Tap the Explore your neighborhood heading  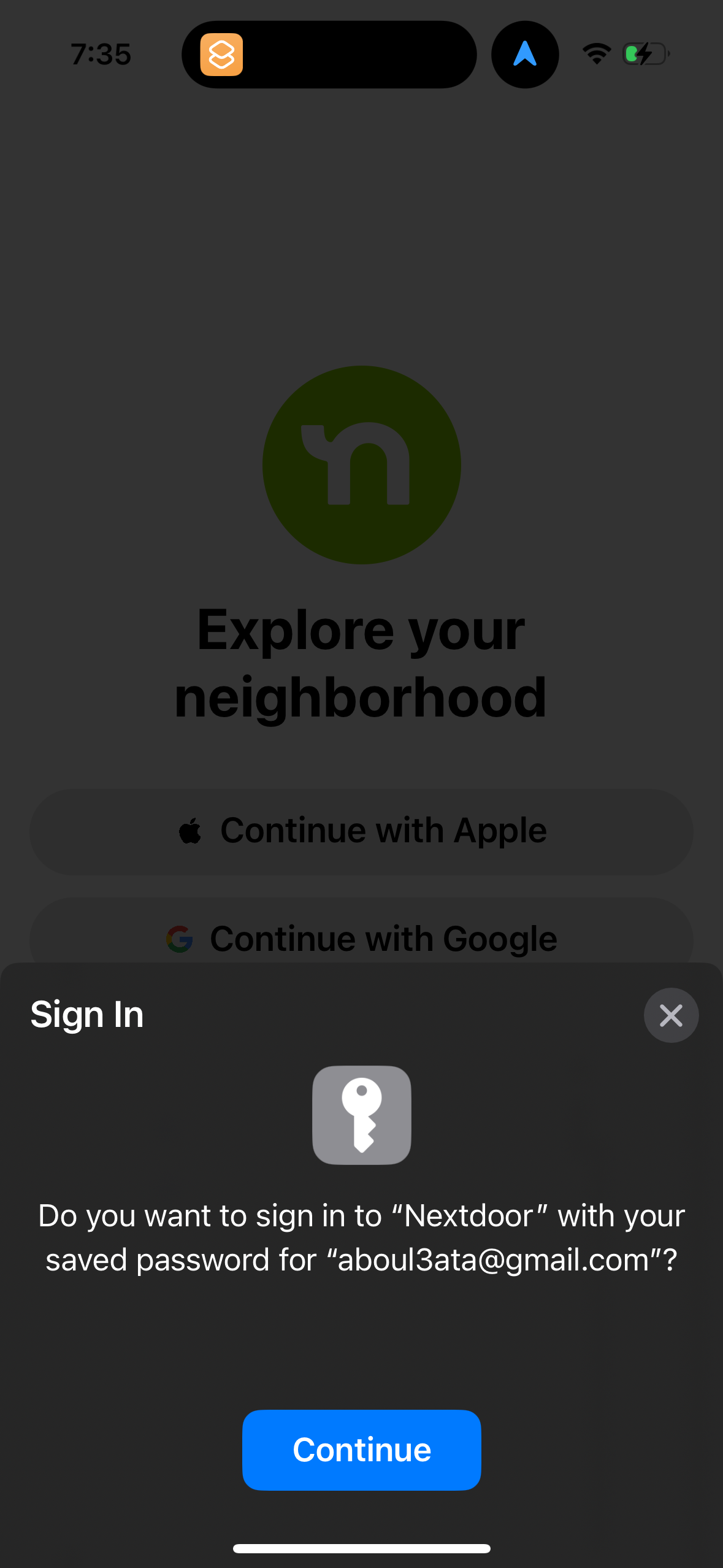click(x=361, y=663)
